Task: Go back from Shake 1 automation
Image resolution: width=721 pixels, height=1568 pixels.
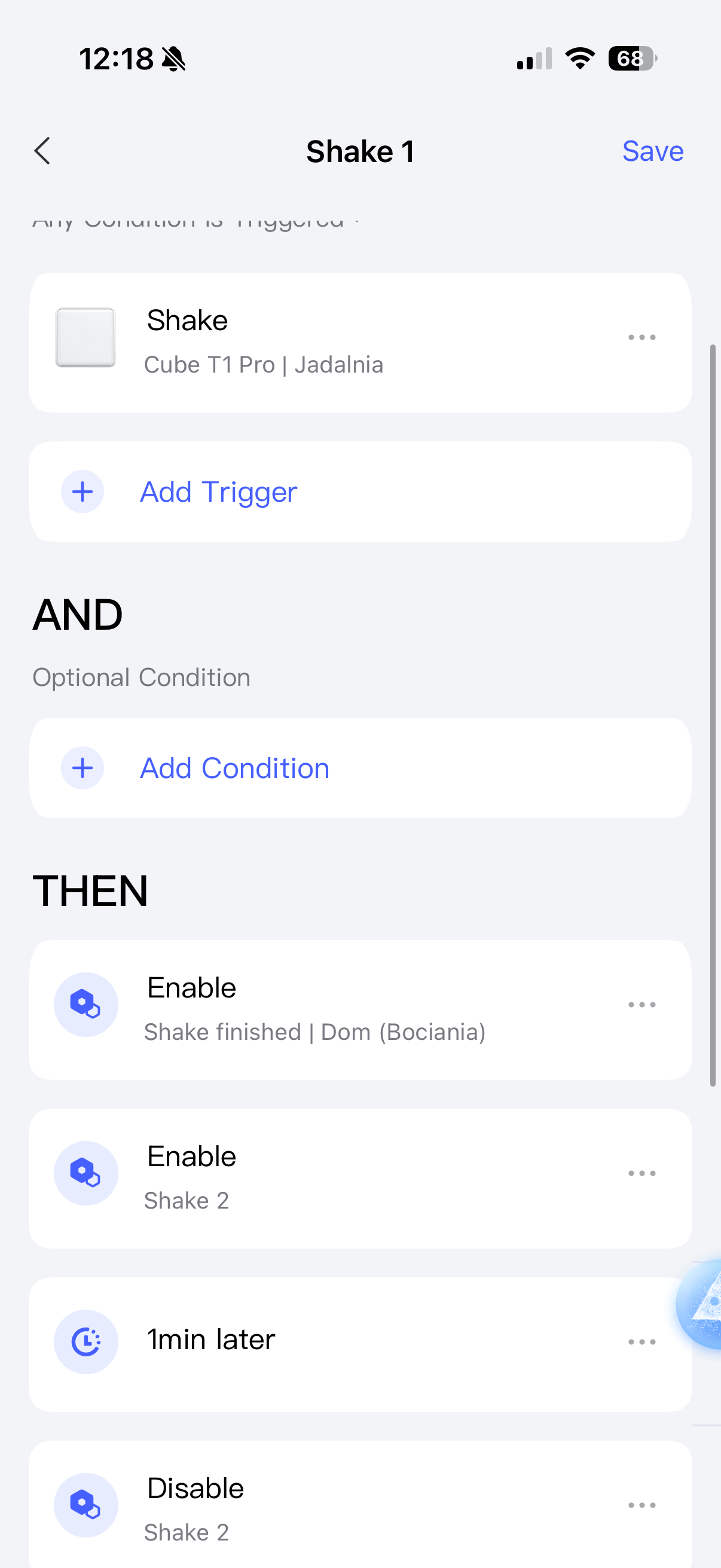Action: pos(42,151)
